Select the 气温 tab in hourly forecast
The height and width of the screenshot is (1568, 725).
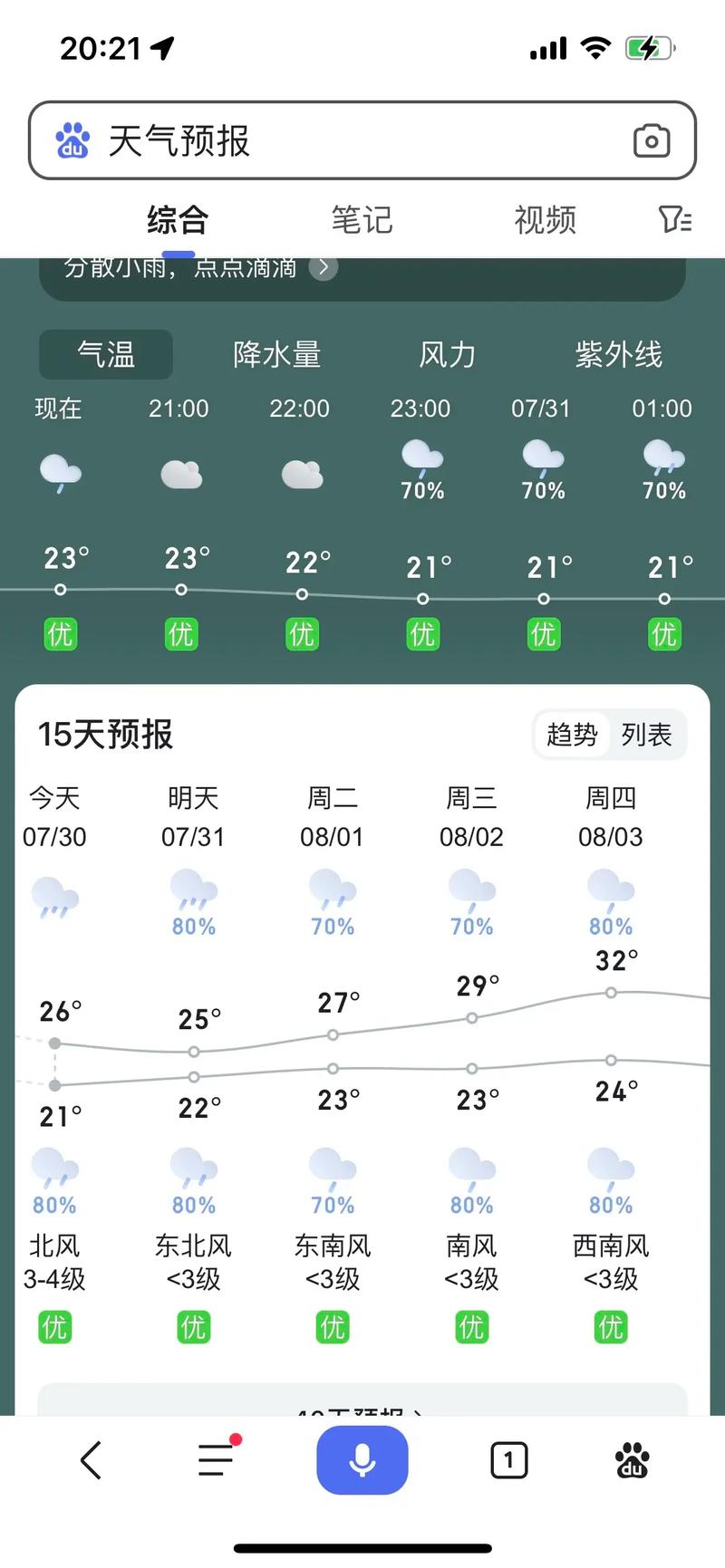point(105,355)
